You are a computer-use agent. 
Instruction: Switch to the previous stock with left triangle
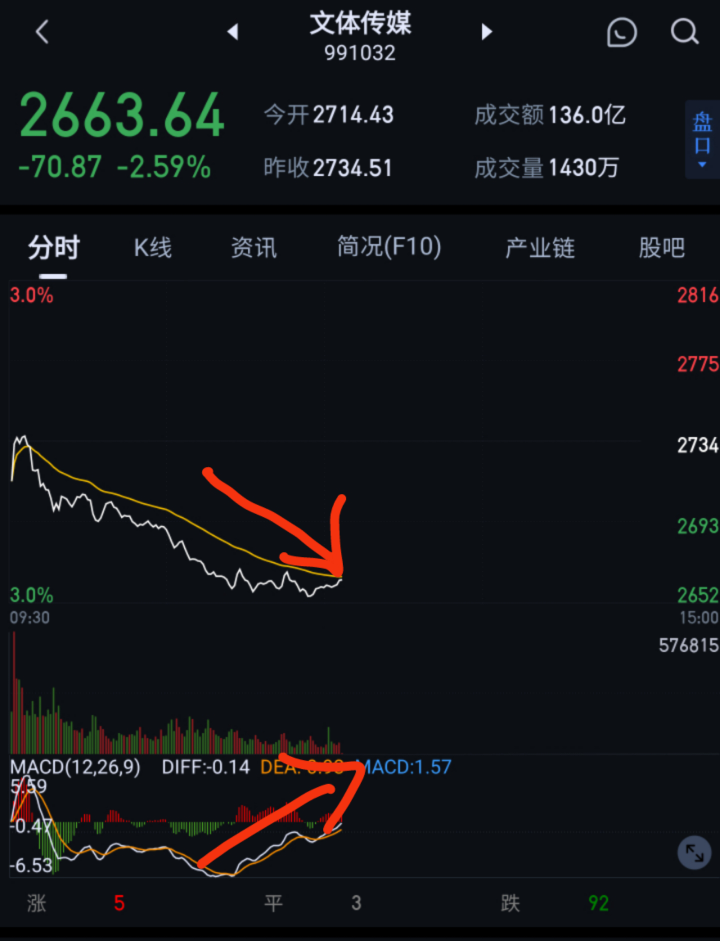(x=232, y=32)
